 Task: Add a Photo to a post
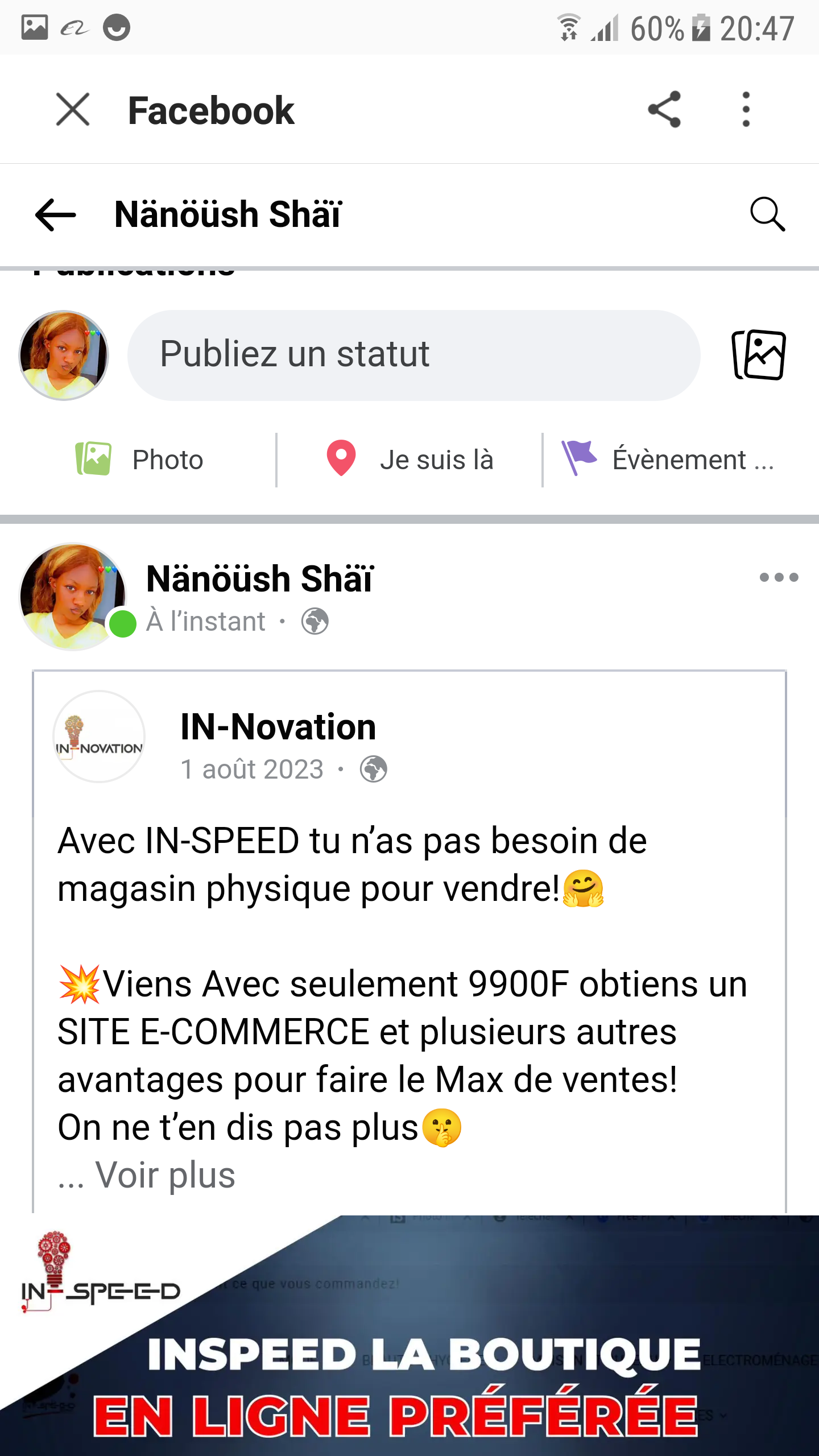click(x=140, y=460)
